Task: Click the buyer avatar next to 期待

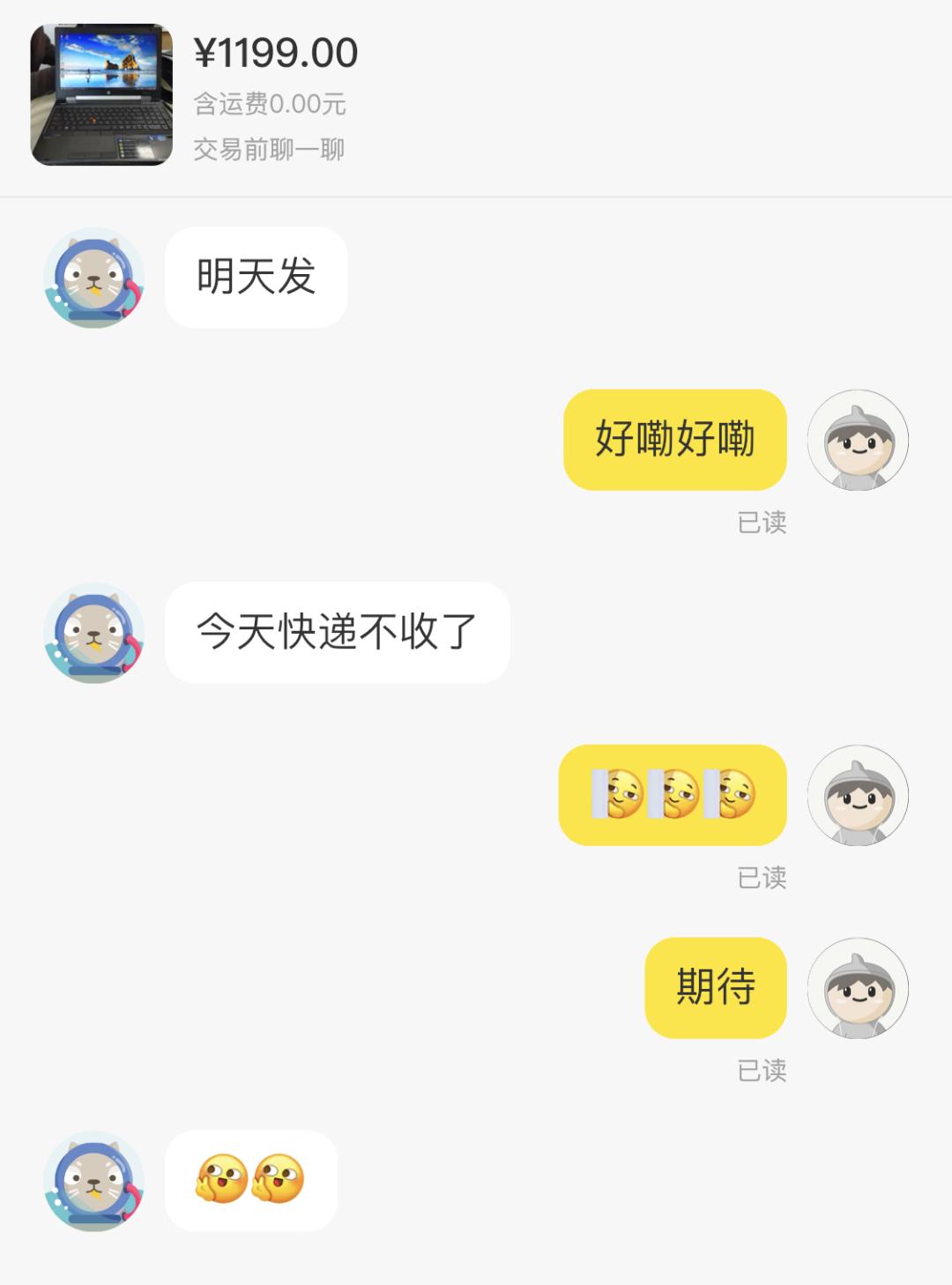Action: point(858,987)
